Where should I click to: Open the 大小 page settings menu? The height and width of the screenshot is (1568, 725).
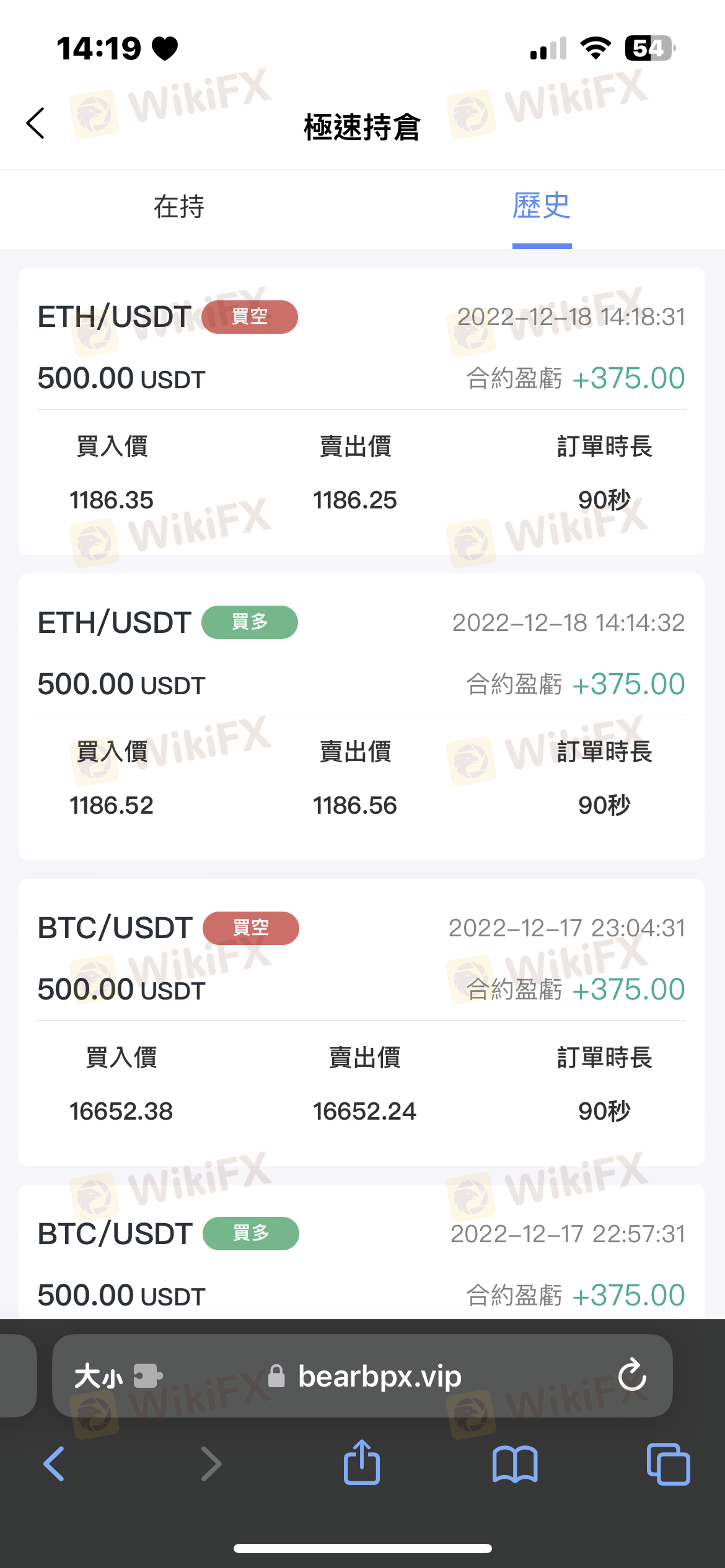(118, 1376)
